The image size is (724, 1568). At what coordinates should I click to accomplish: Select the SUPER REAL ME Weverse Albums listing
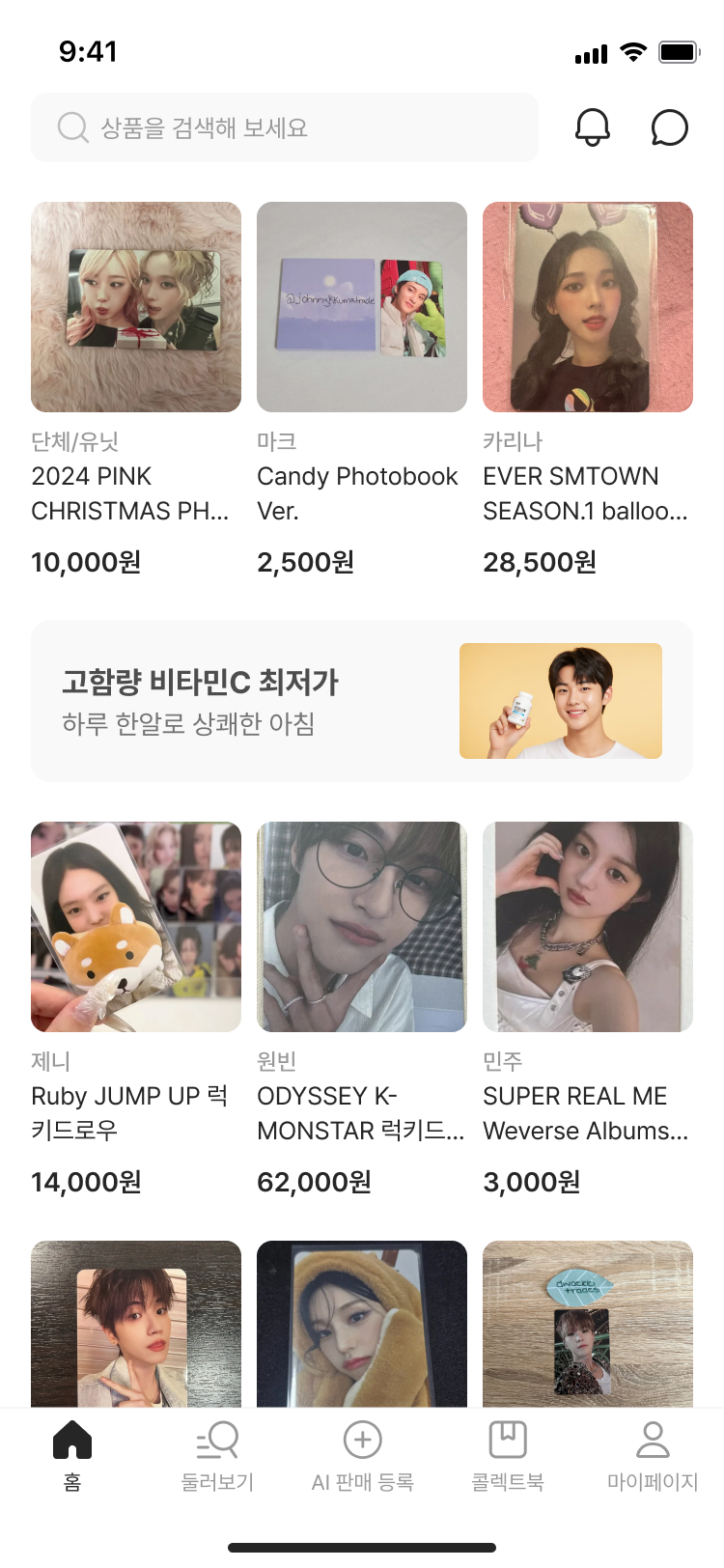click(x=588, y=927)
